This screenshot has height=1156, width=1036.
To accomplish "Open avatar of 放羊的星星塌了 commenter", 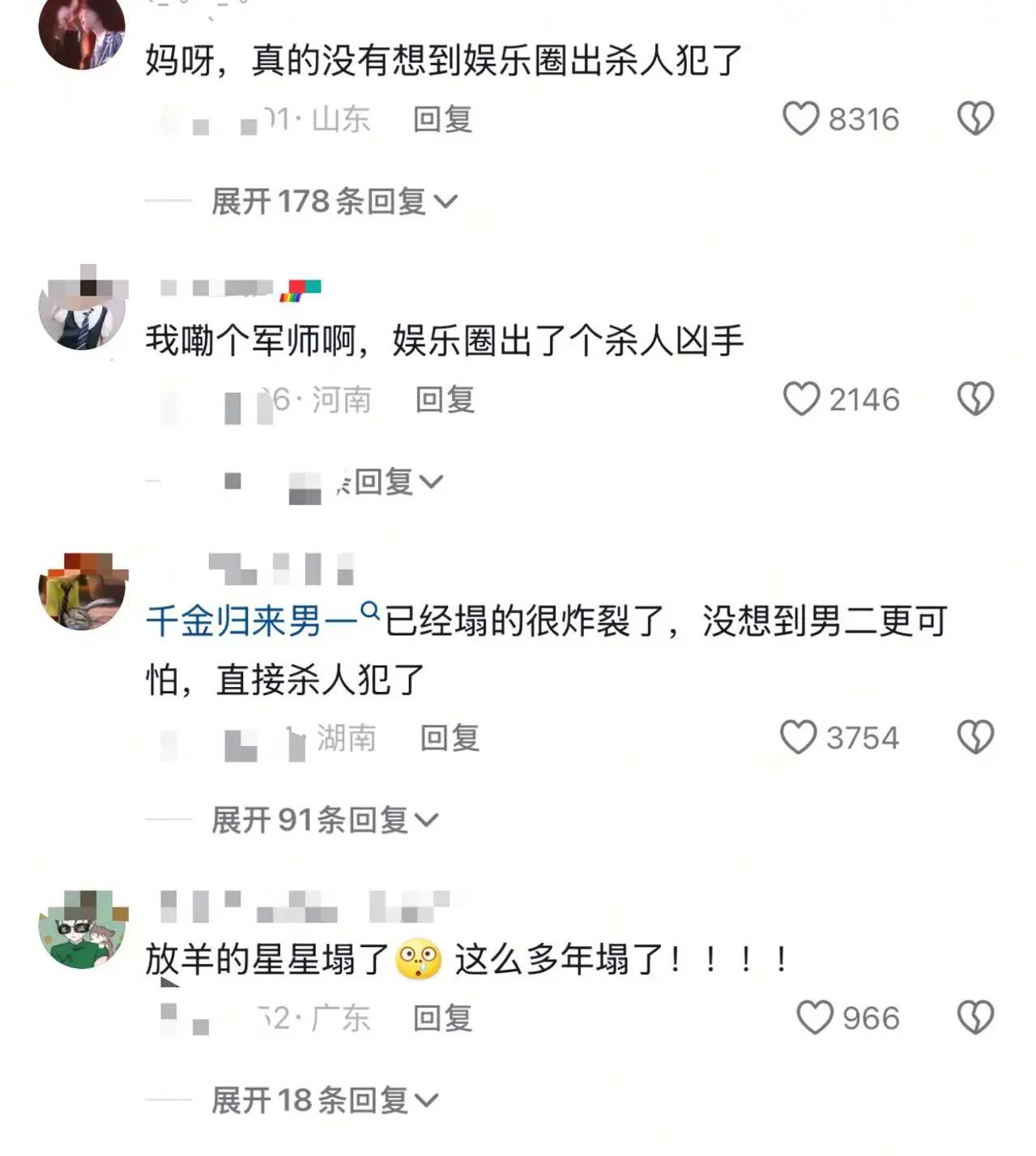I will (x=82, y=928).
